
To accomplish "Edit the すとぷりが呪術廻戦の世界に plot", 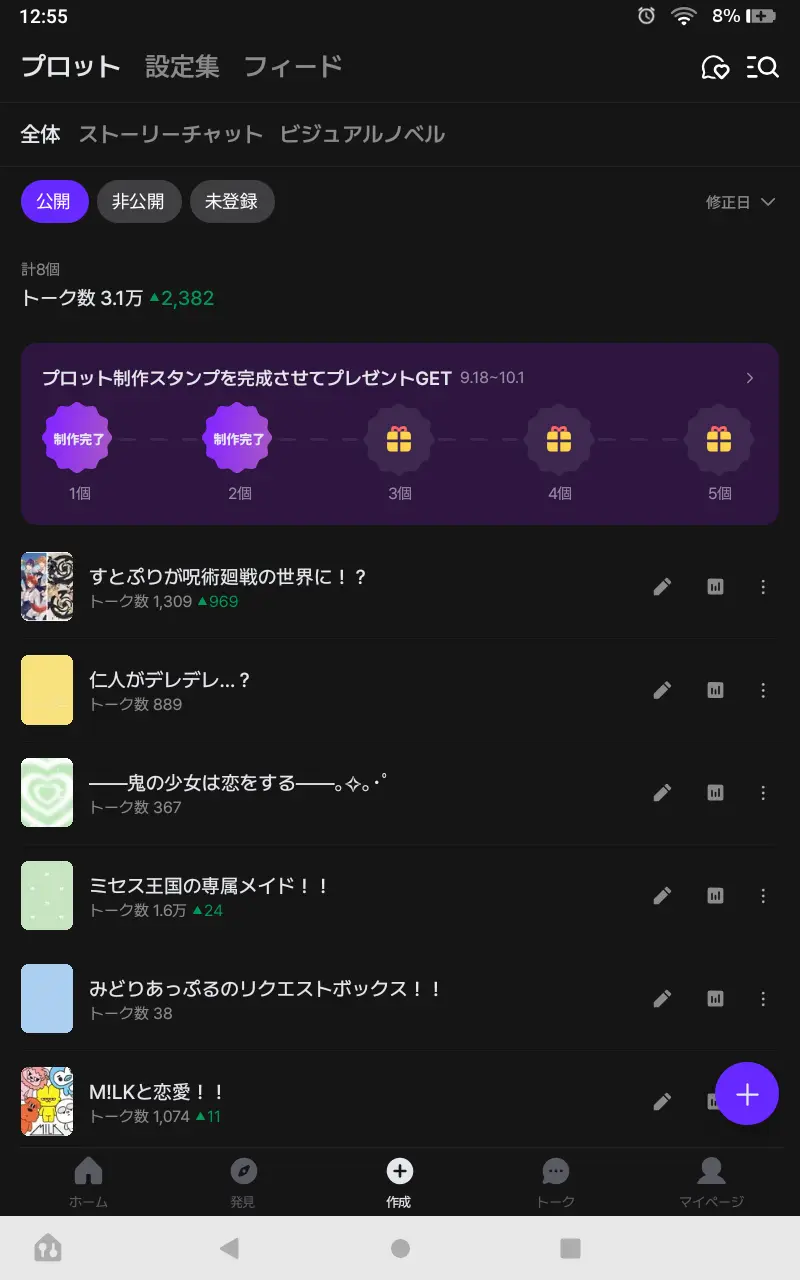I will tap(662, 587).
